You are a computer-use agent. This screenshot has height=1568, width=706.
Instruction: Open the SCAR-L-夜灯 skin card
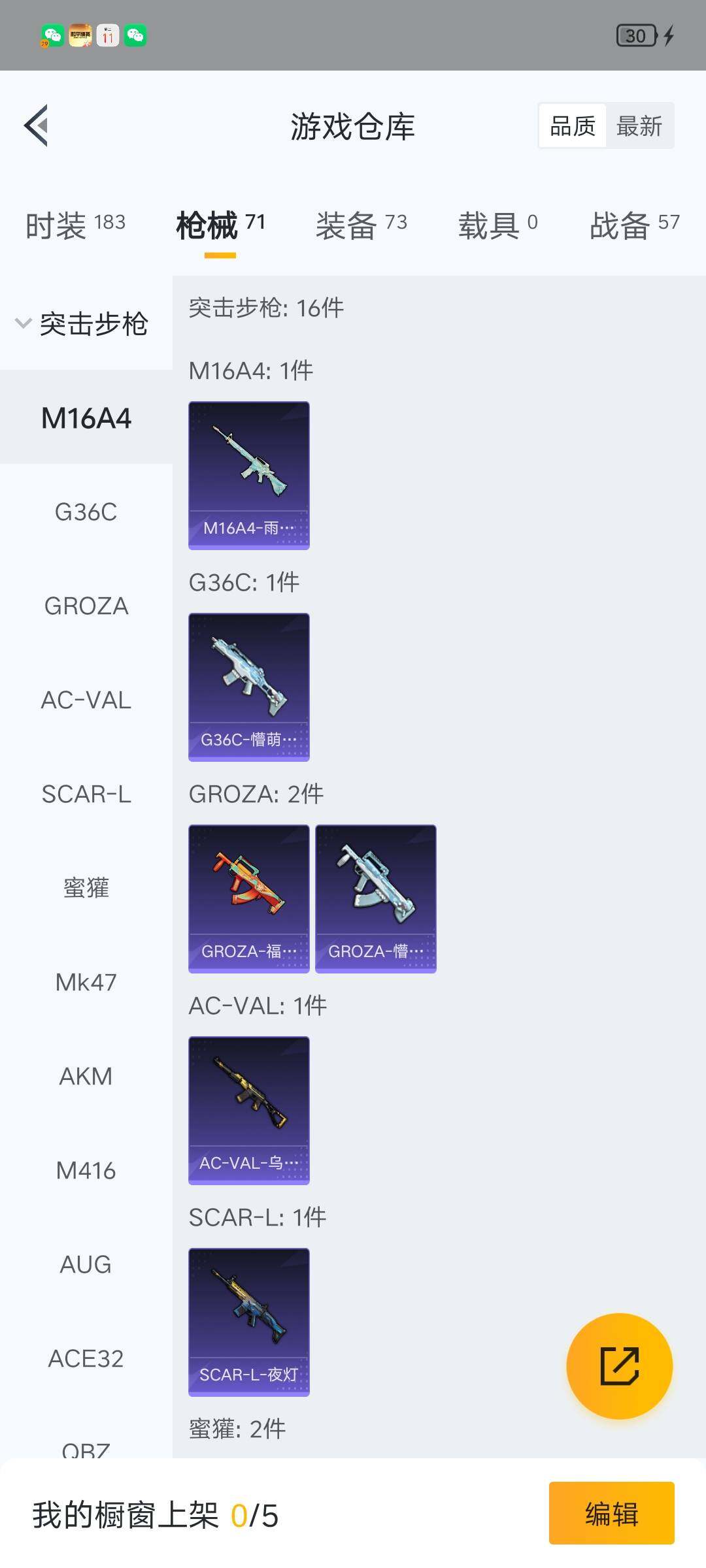[x=248, y=1322]
